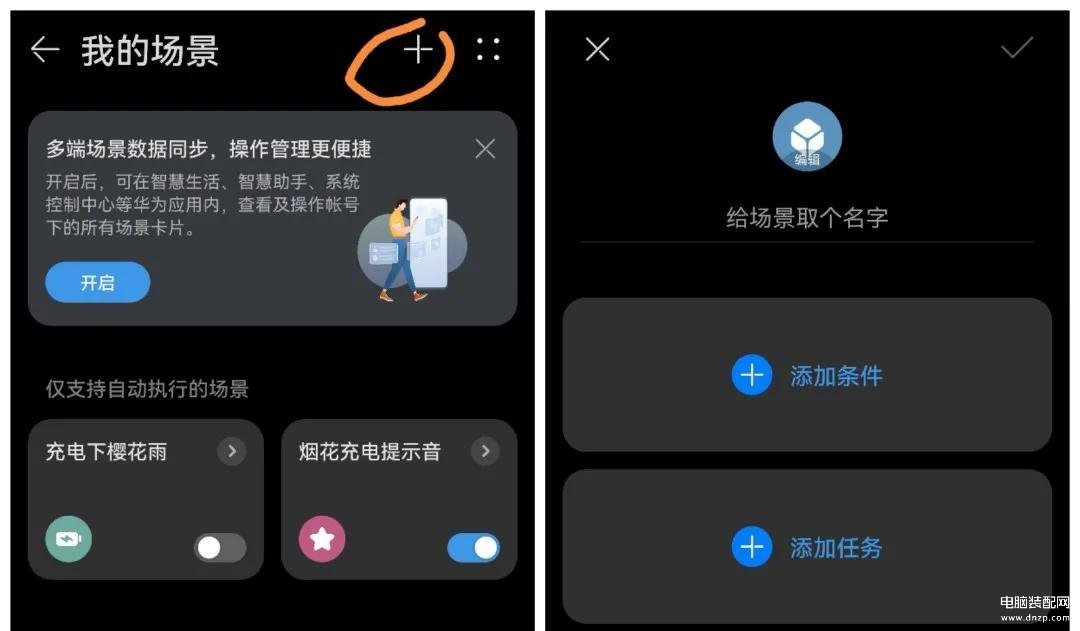Edit the scene icon

click(x=807, y=137)
